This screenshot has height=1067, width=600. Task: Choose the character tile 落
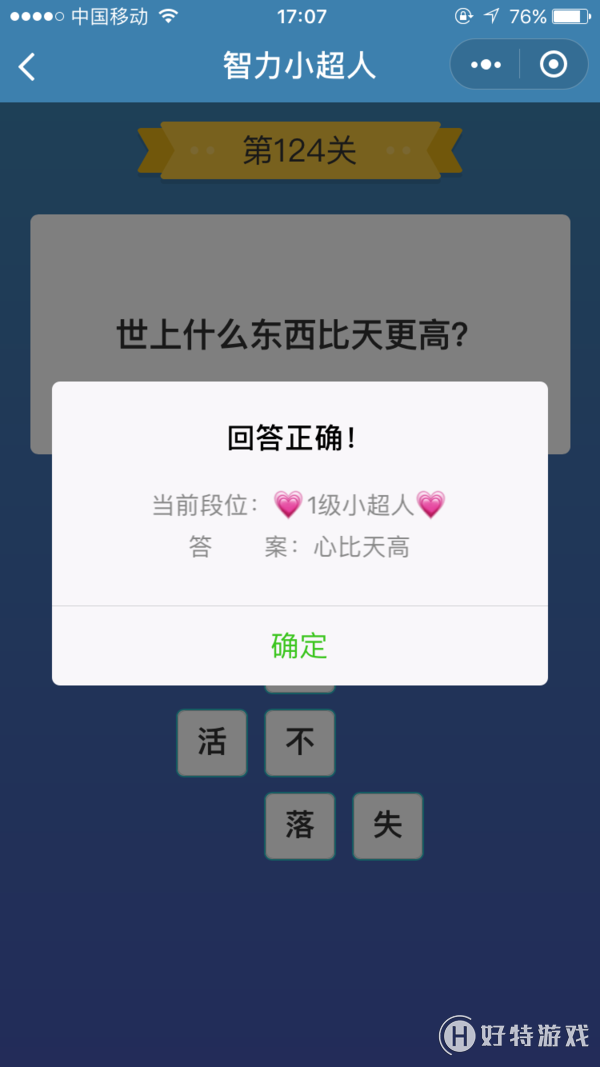pyautogui.click(x=300, y=826)
